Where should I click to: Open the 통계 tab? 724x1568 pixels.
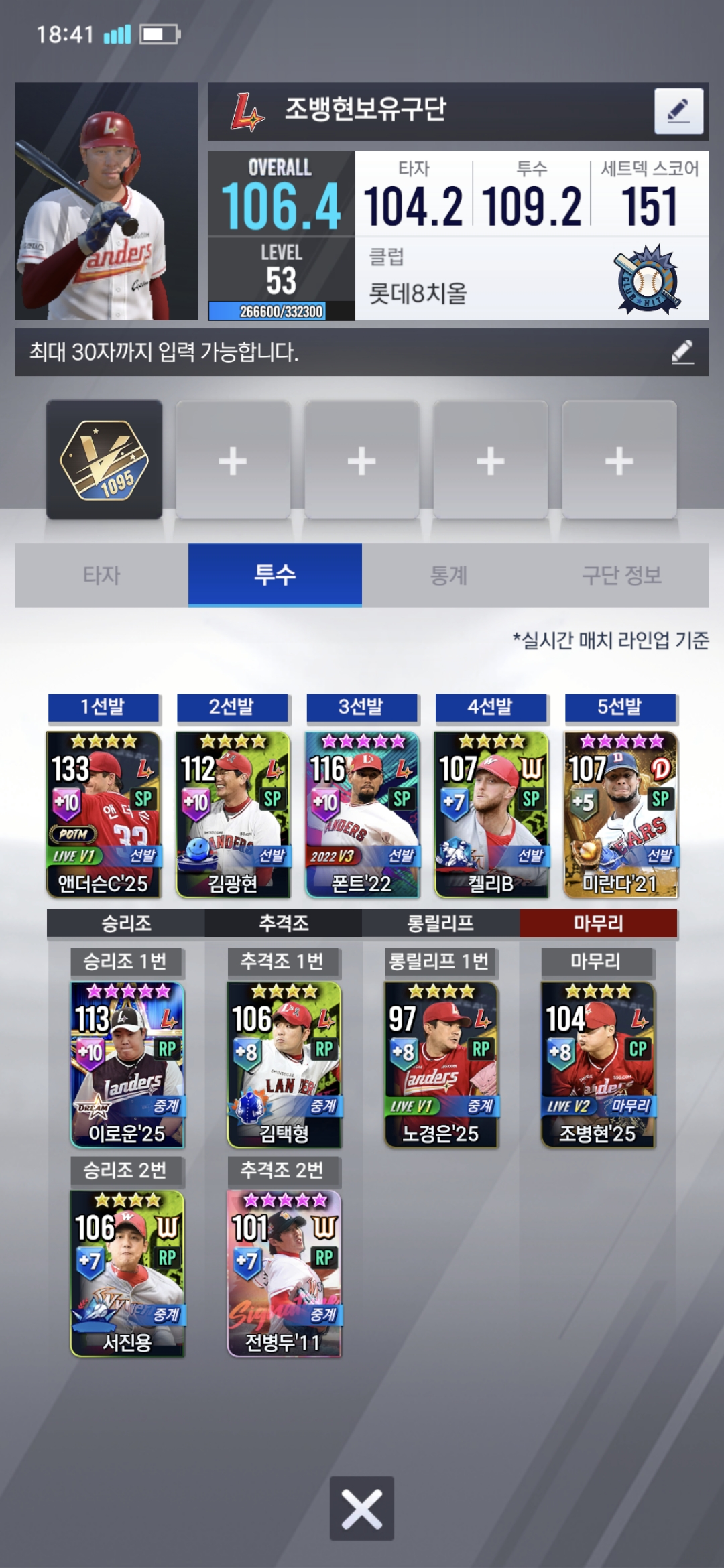(x=448, y=575)
